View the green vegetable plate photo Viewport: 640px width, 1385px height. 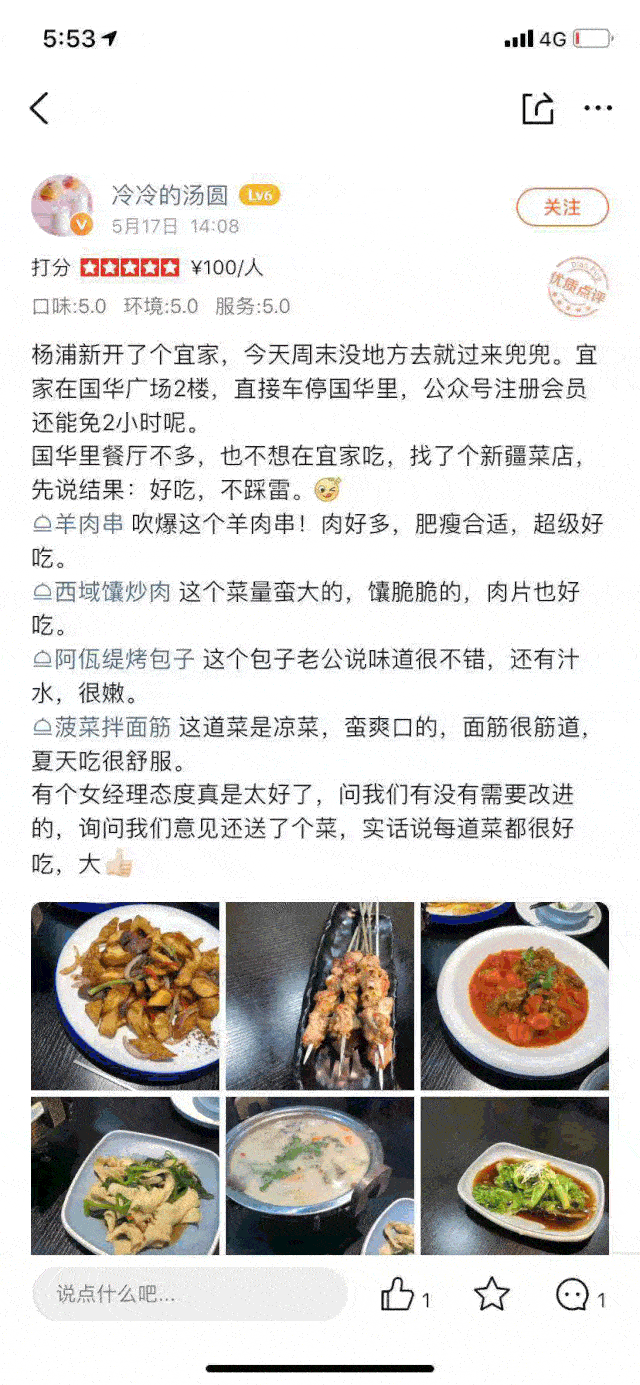point(515,1176)
